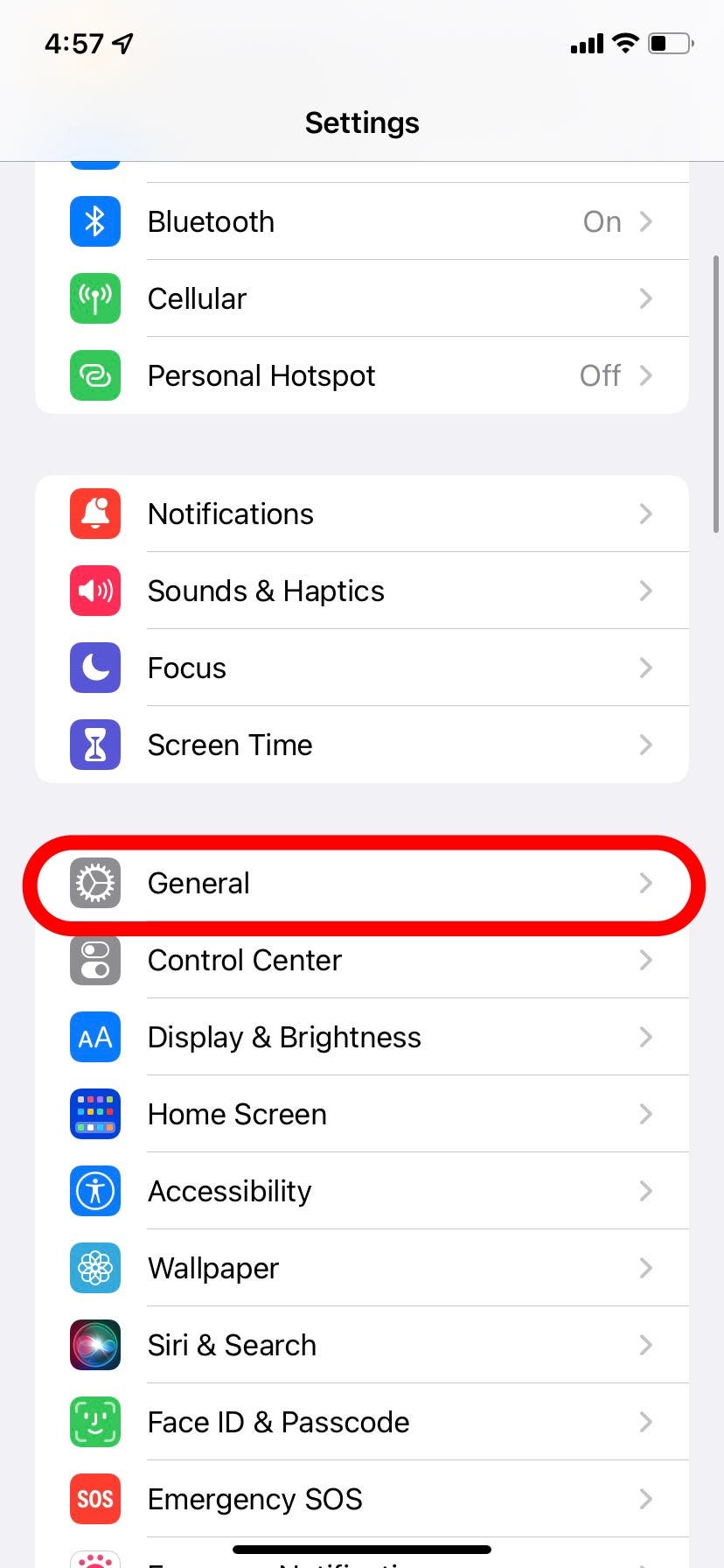Choose the Wallpaper row
This screenshot has width=724, height=1568.
click(x=361, y=1268)
